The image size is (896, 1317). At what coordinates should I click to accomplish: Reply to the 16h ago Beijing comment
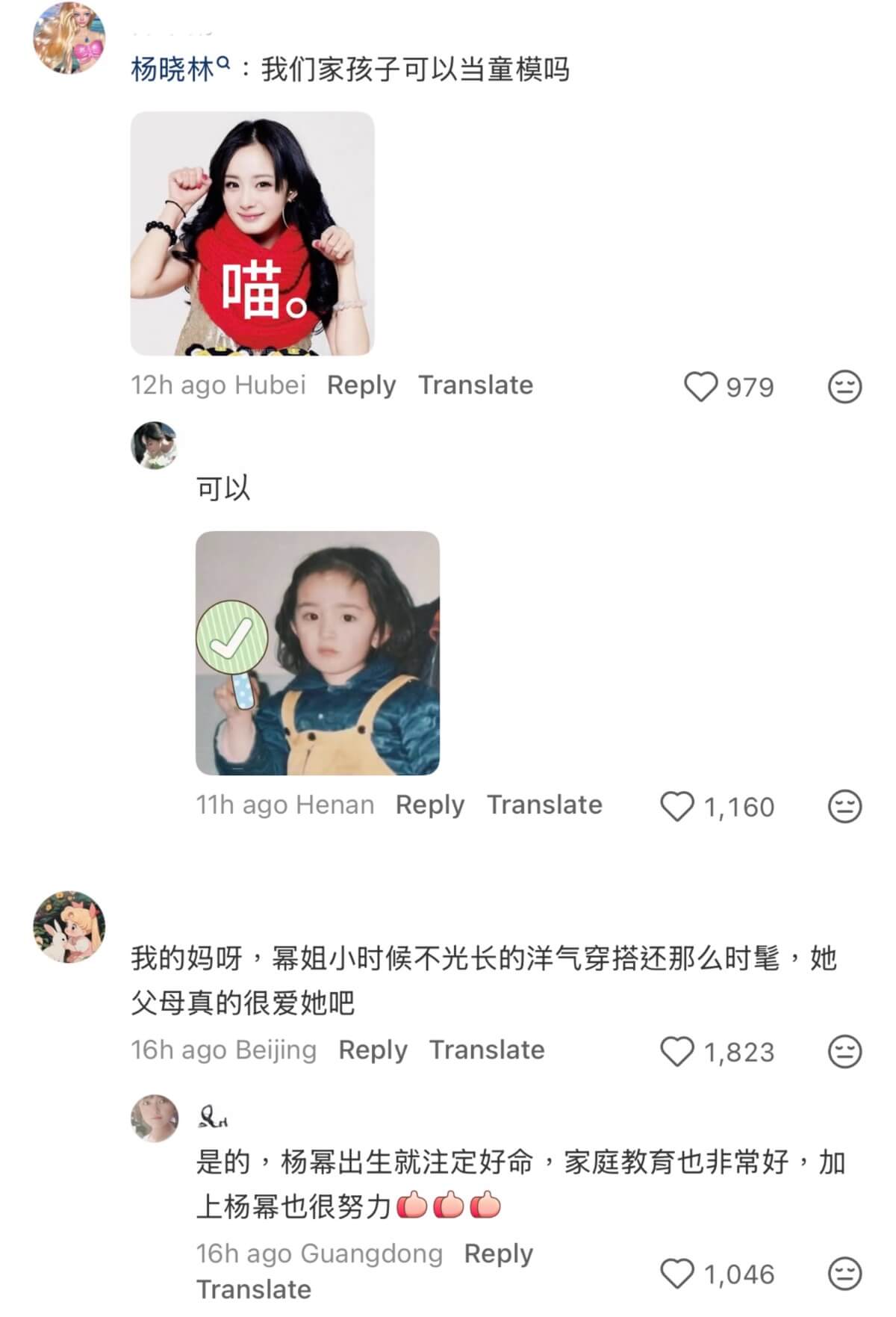pos(373,1050)
